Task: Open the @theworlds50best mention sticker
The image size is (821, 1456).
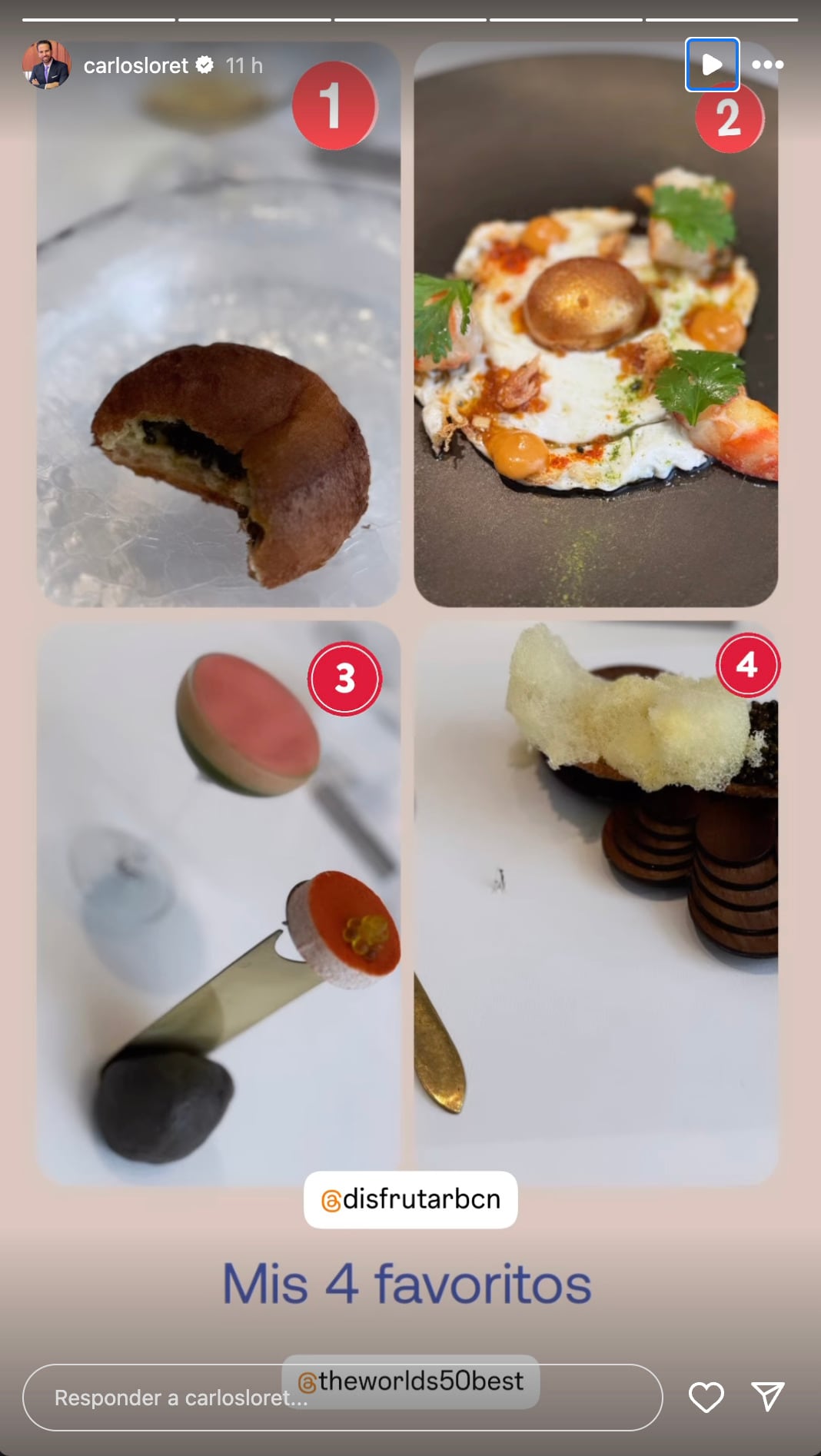Action: [410, 1381]
